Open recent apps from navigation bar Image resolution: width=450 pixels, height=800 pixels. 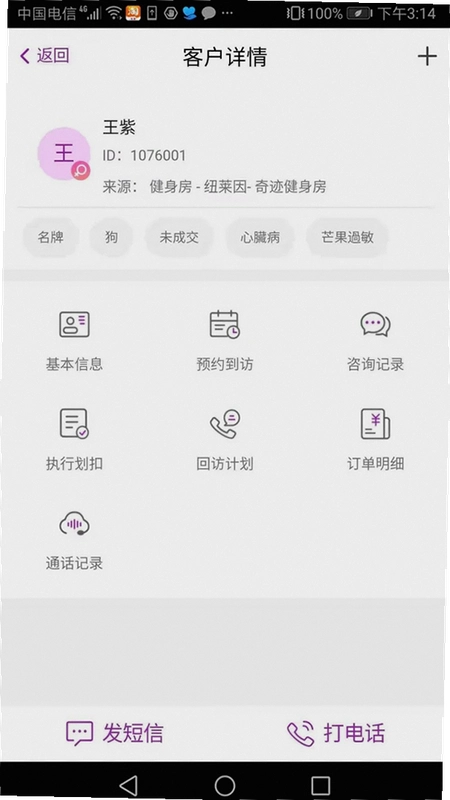[320, 786]
